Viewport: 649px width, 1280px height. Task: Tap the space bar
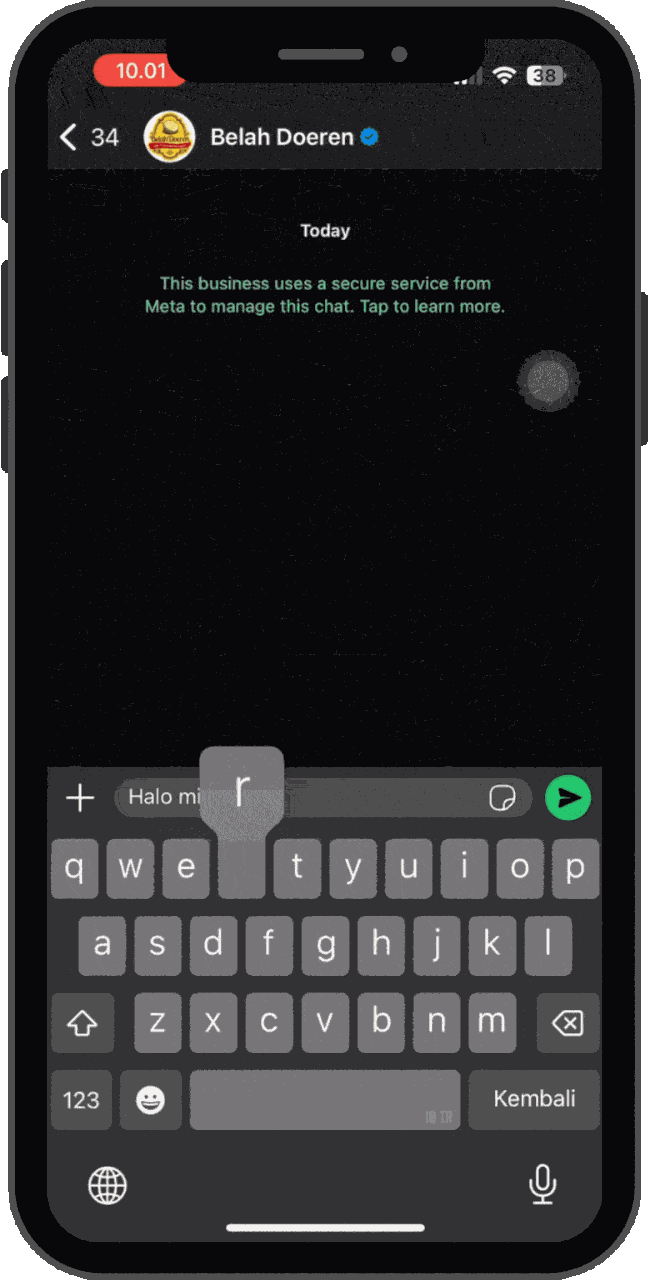tap(325, 1100)
